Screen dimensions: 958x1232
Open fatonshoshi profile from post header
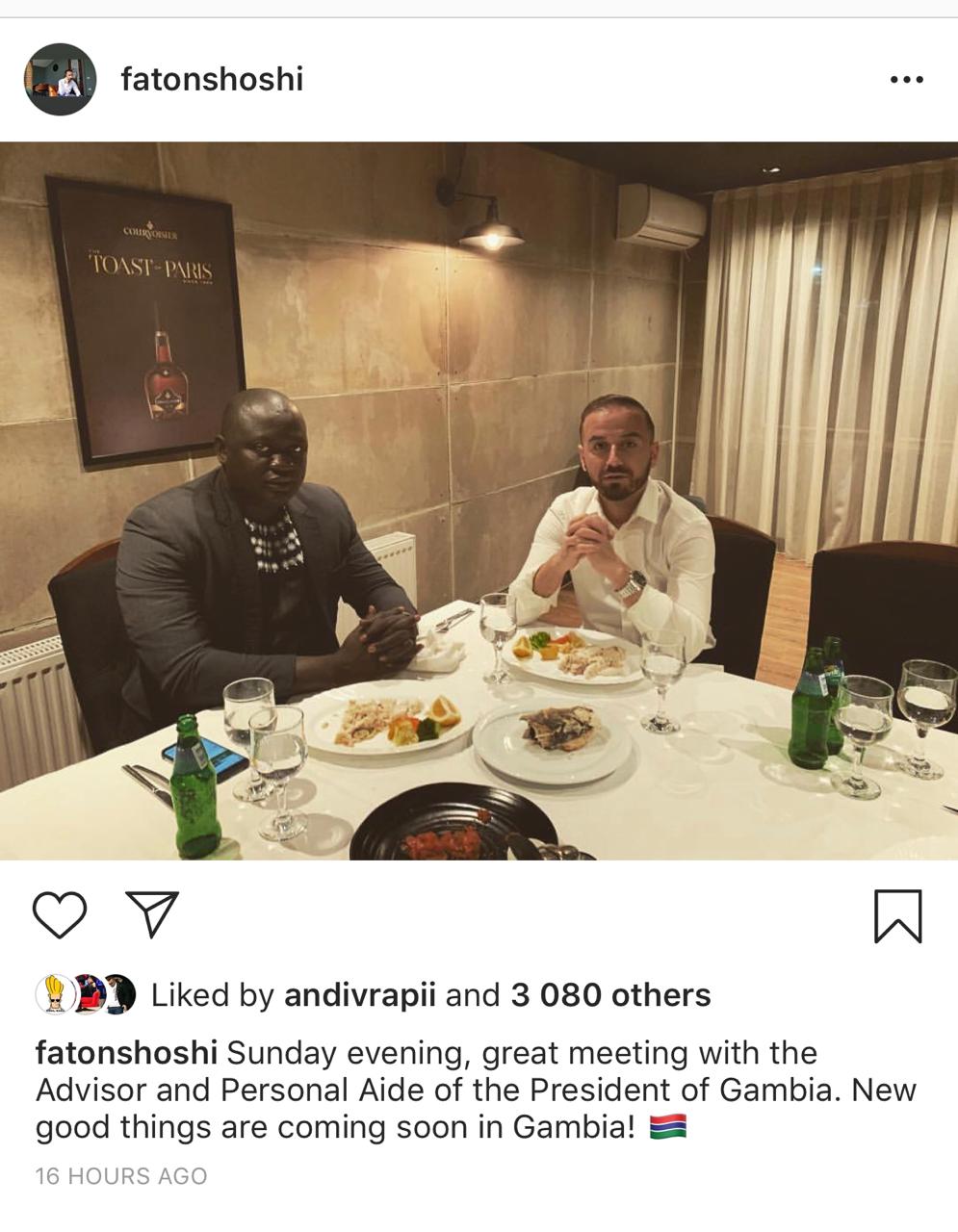tap(212, 79)
